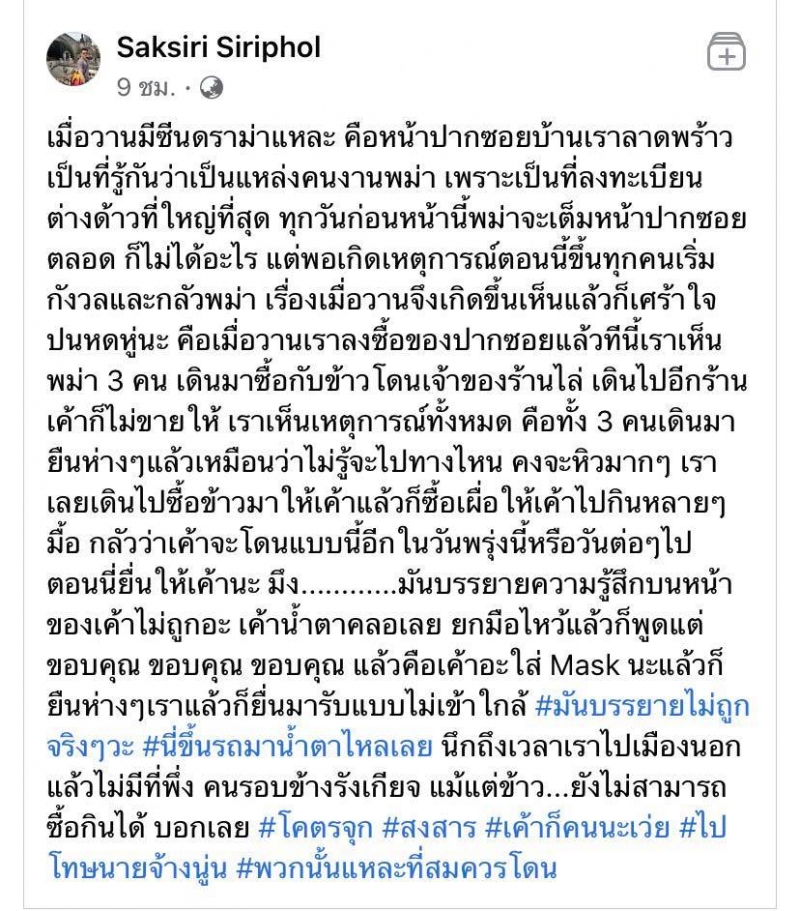Save this post to a collection
800x911 pixels.
tap(726, 52)
